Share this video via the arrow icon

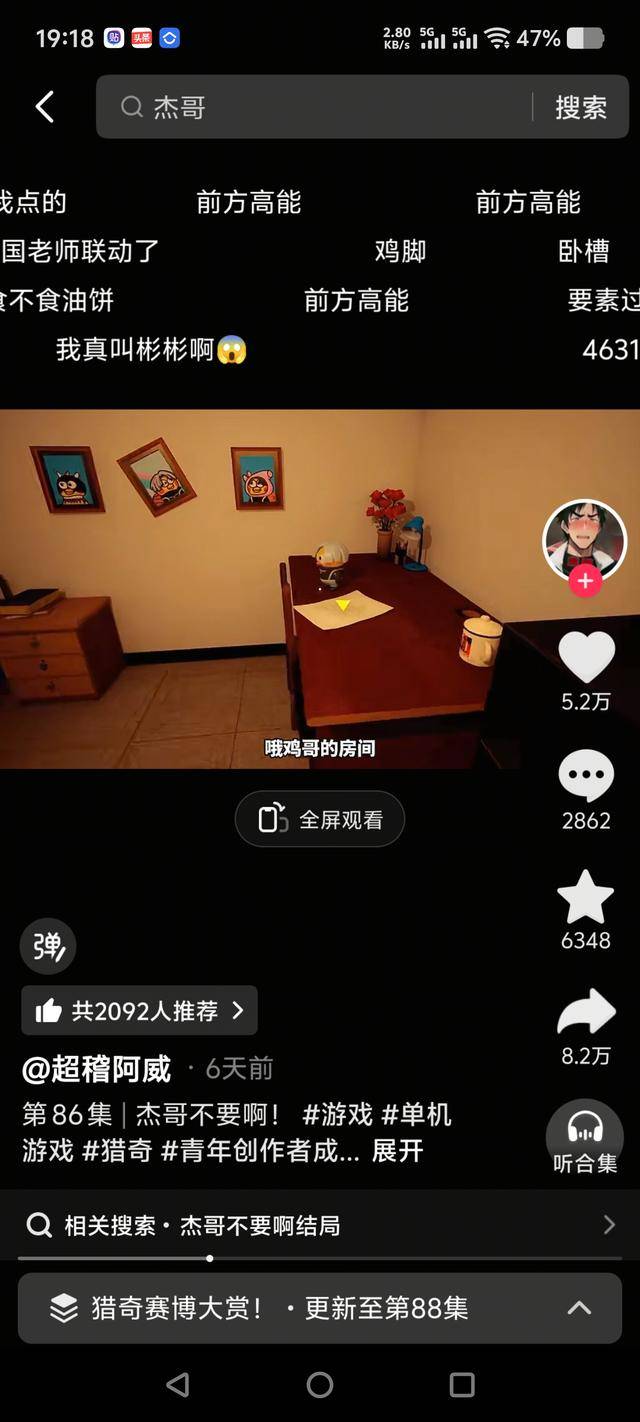(x=585, y=1013)
